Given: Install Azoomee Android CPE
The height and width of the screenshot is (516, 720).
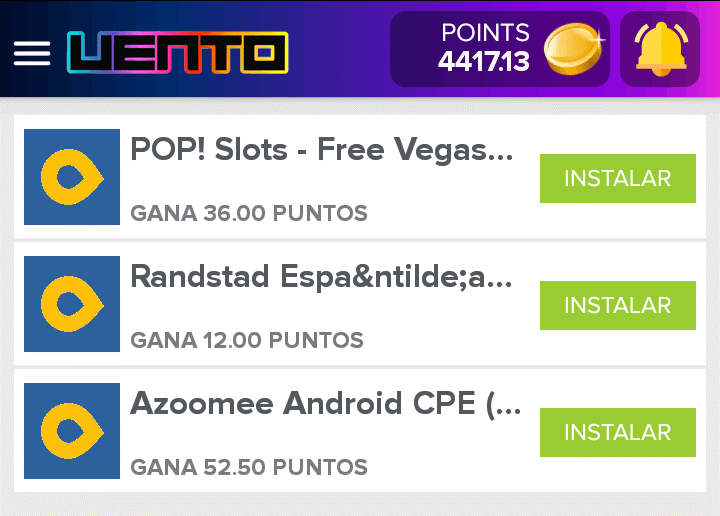Looking at the screenshot, I should (x=617, y=432).
